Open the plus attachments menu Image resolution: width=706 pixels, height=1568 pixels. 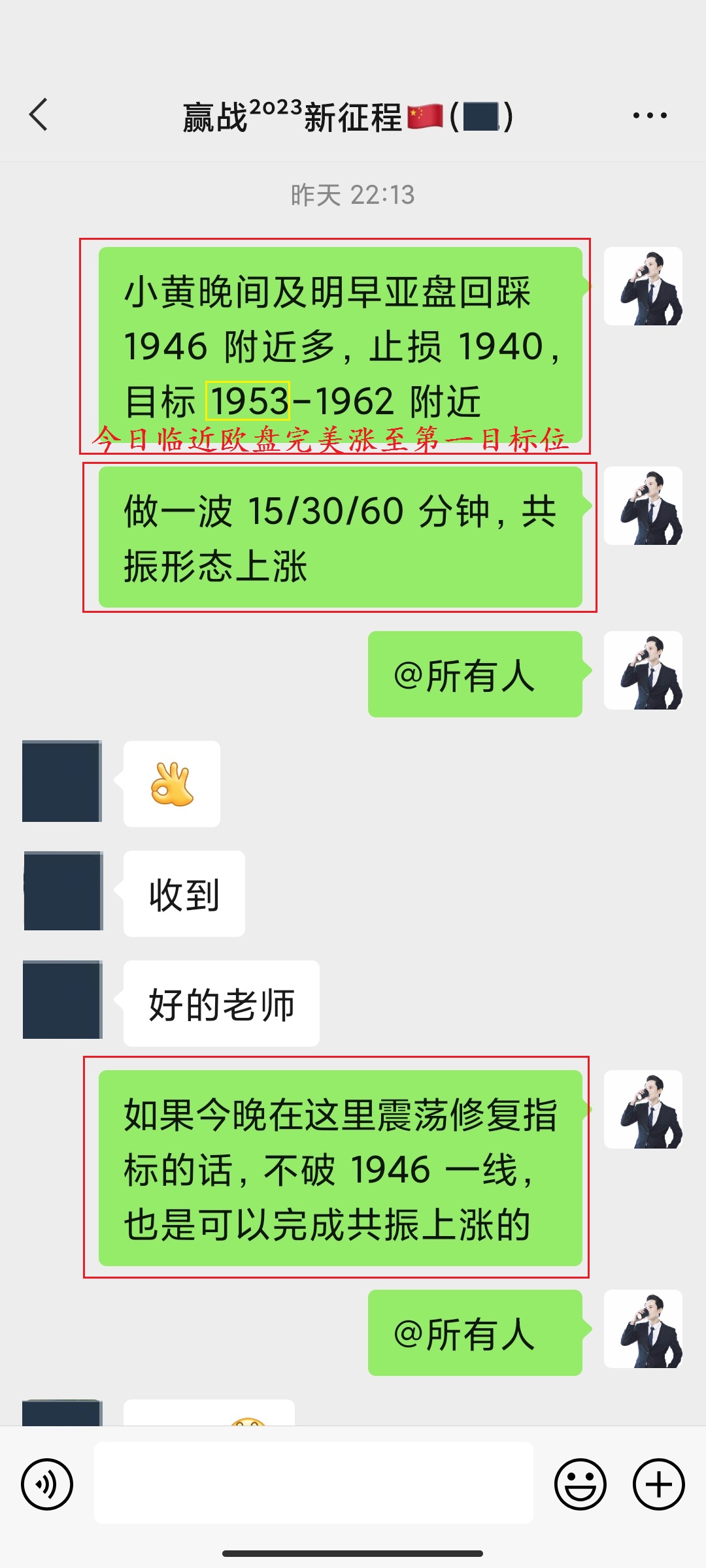click(658, 1484)
